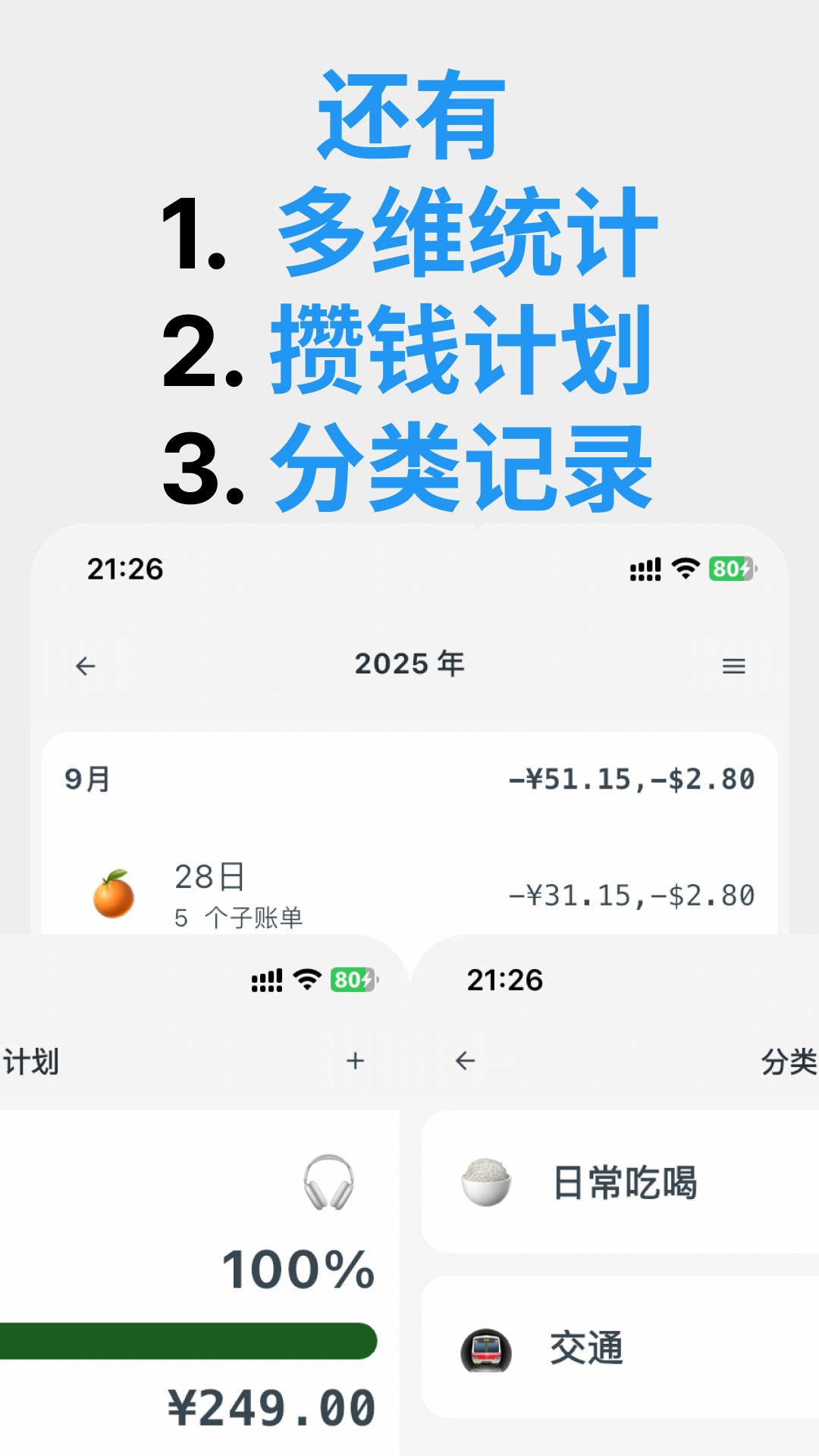
Task: Select the orange fruit icon for the 28日 entry
Action: 112,890
